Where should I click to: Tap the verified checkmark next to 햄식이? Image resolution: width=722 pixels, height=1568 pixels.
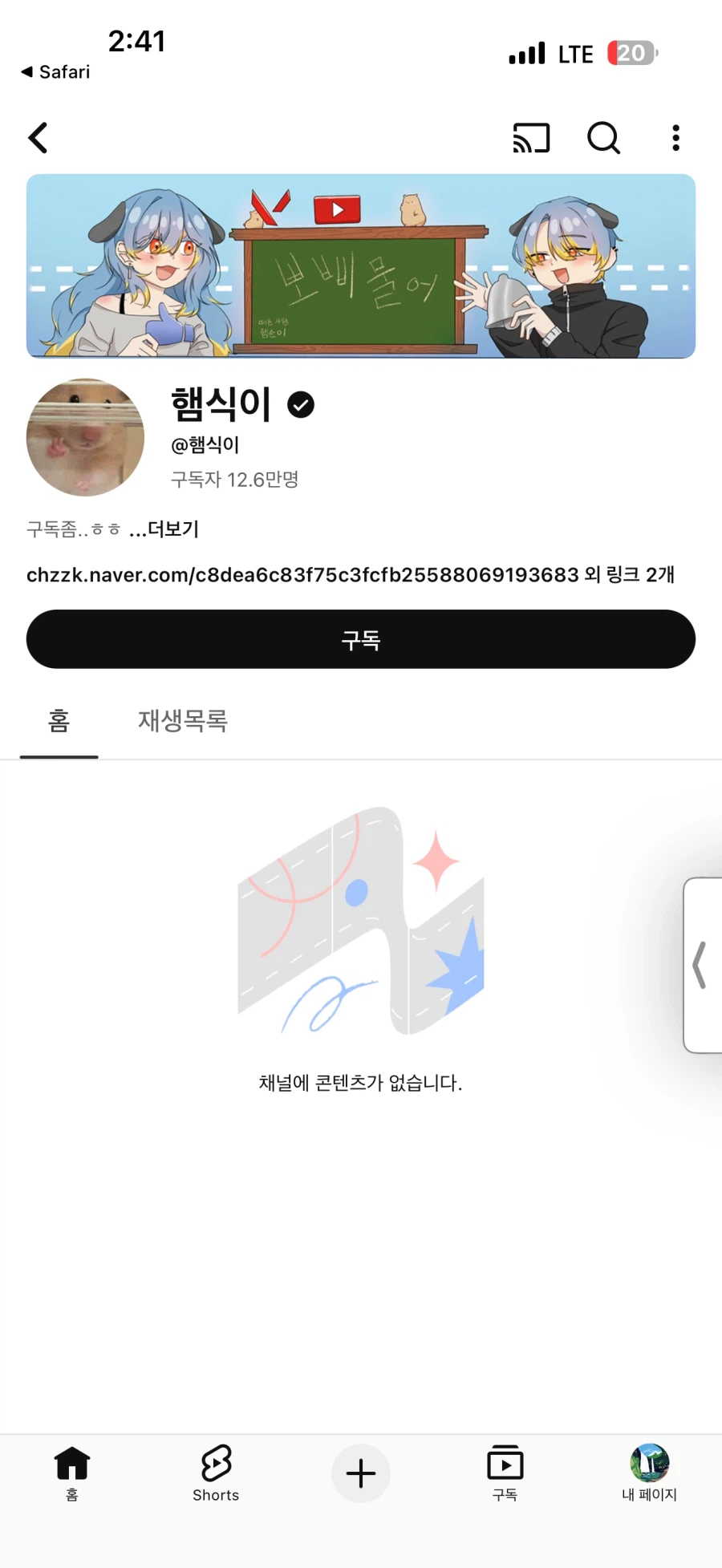[x=302, y=405]
